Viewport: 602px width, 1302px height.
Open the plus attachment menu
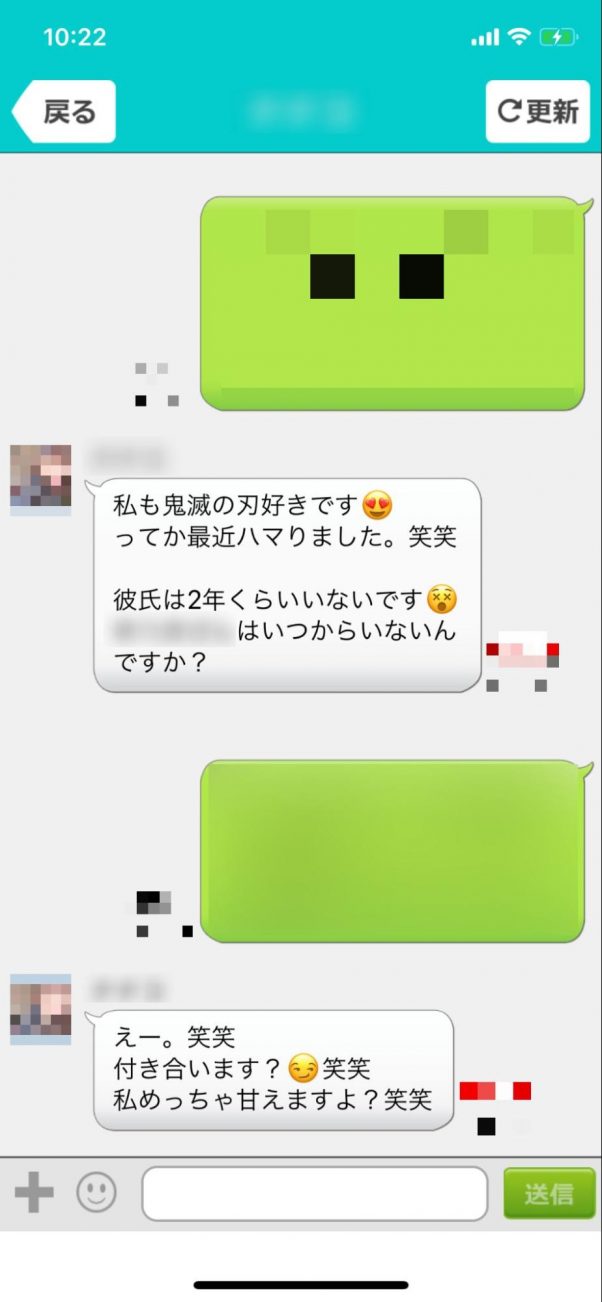tap(34, 1193)
